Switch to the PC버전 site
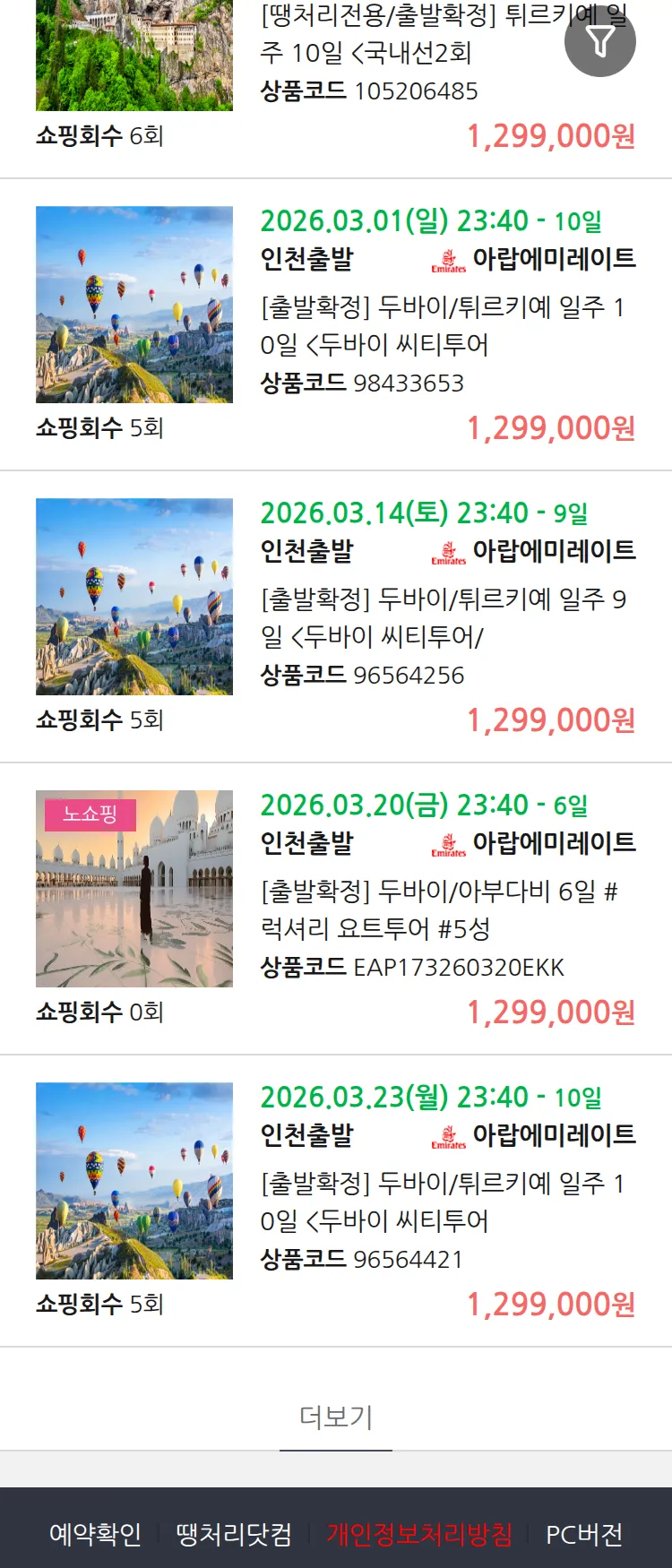 (x=584, y=1534)
